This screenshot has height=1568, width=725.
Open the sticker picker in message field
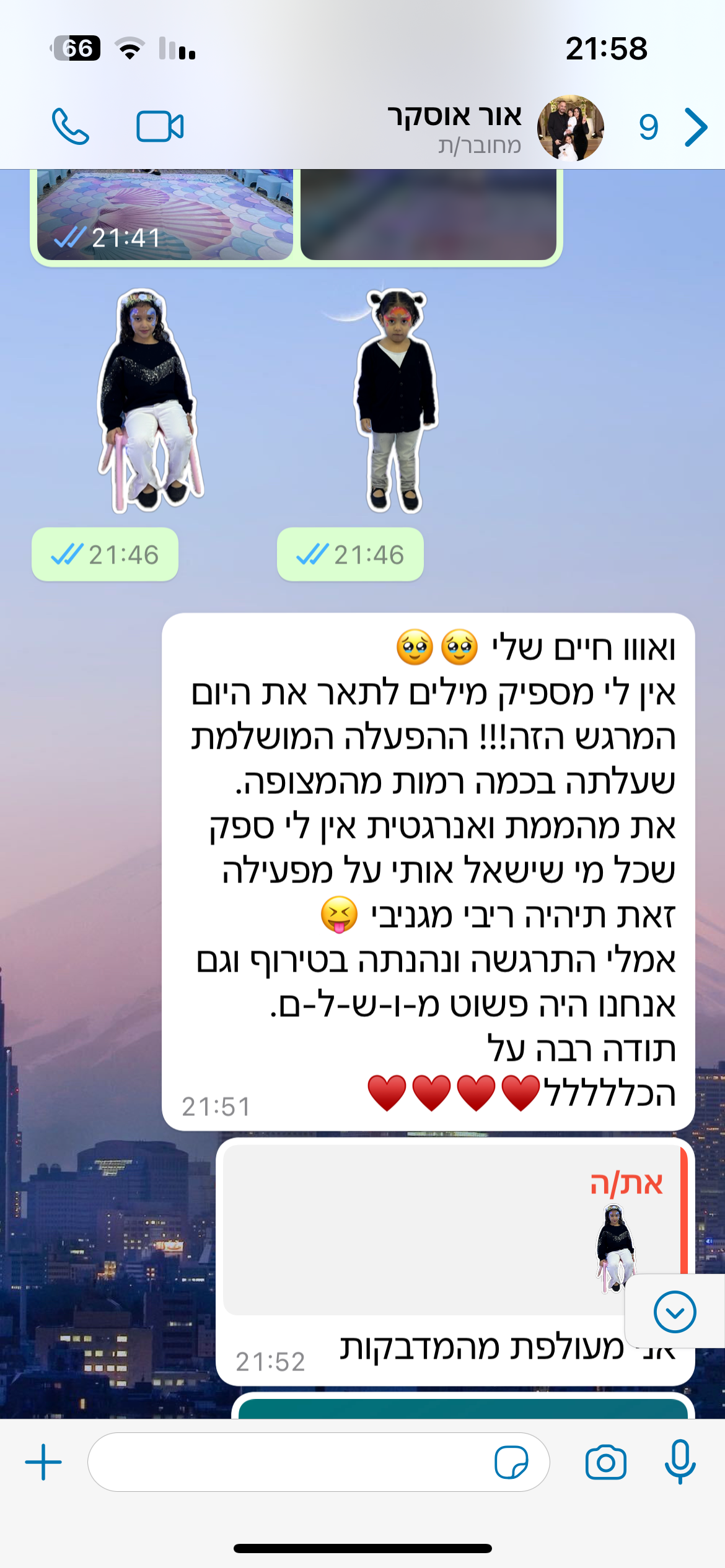pyautogui.click(x=511, y=1462)
